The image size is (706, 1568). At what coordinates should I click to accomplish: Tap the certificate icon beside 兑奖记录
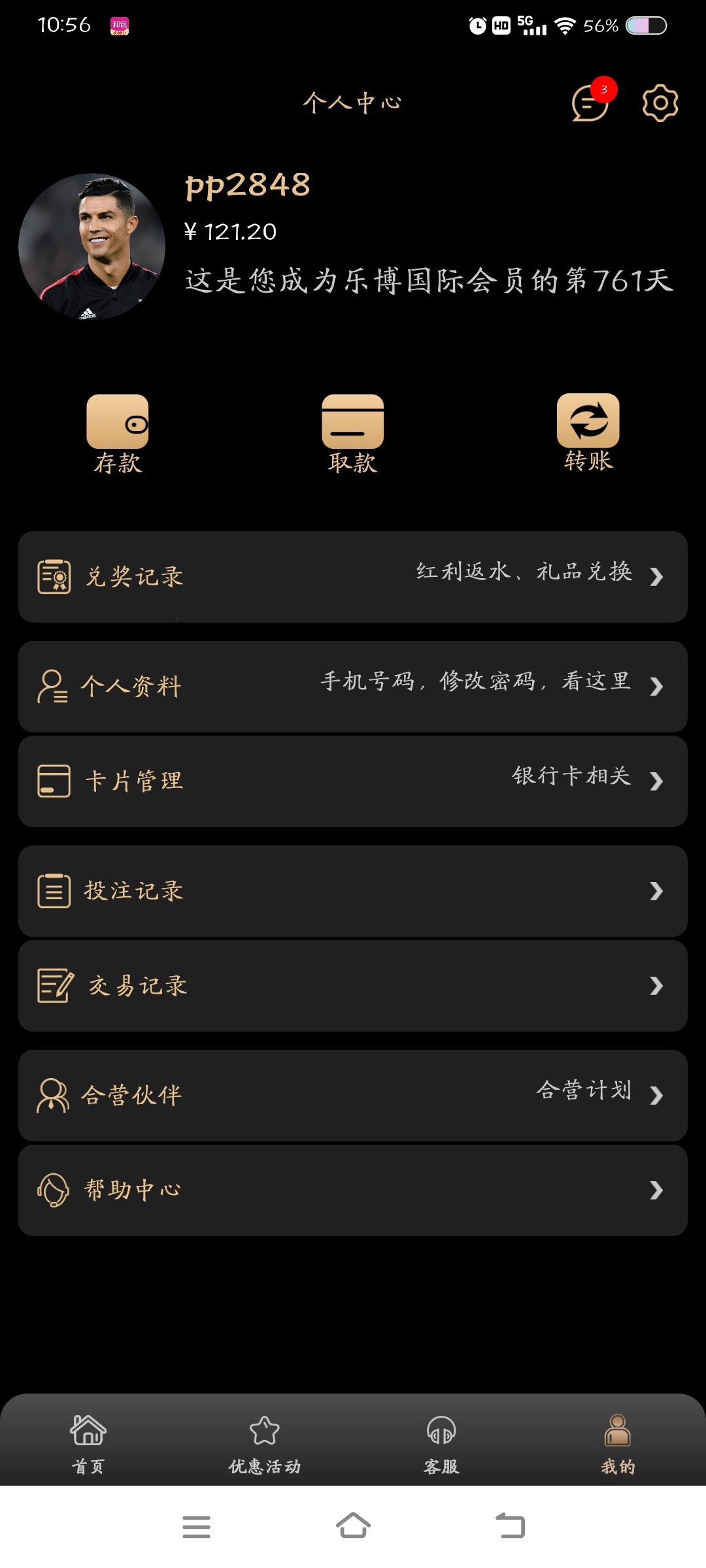[x=52, y=576]
